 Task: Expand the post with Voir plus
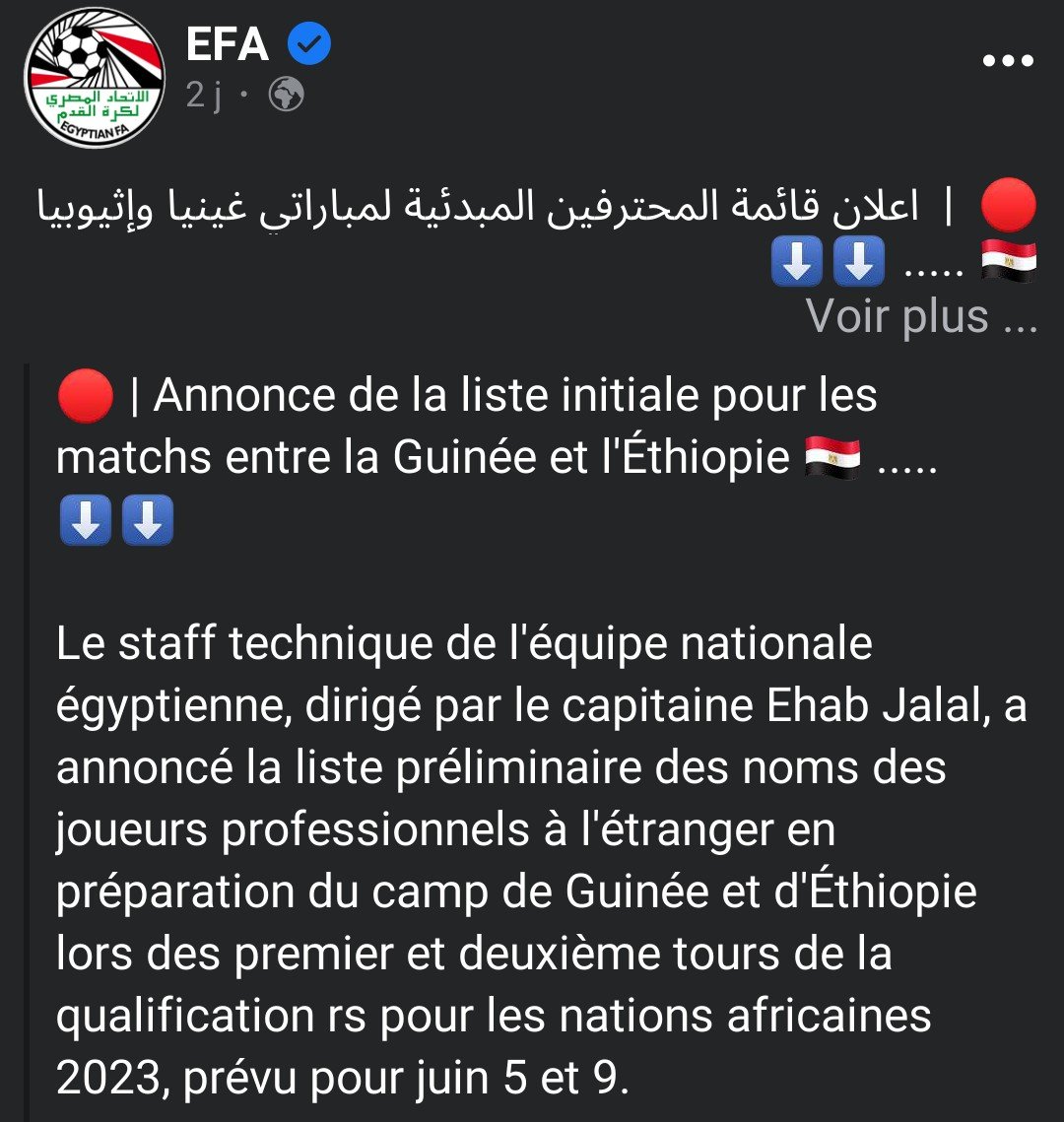pyautogui.click(x=921, y=316)
